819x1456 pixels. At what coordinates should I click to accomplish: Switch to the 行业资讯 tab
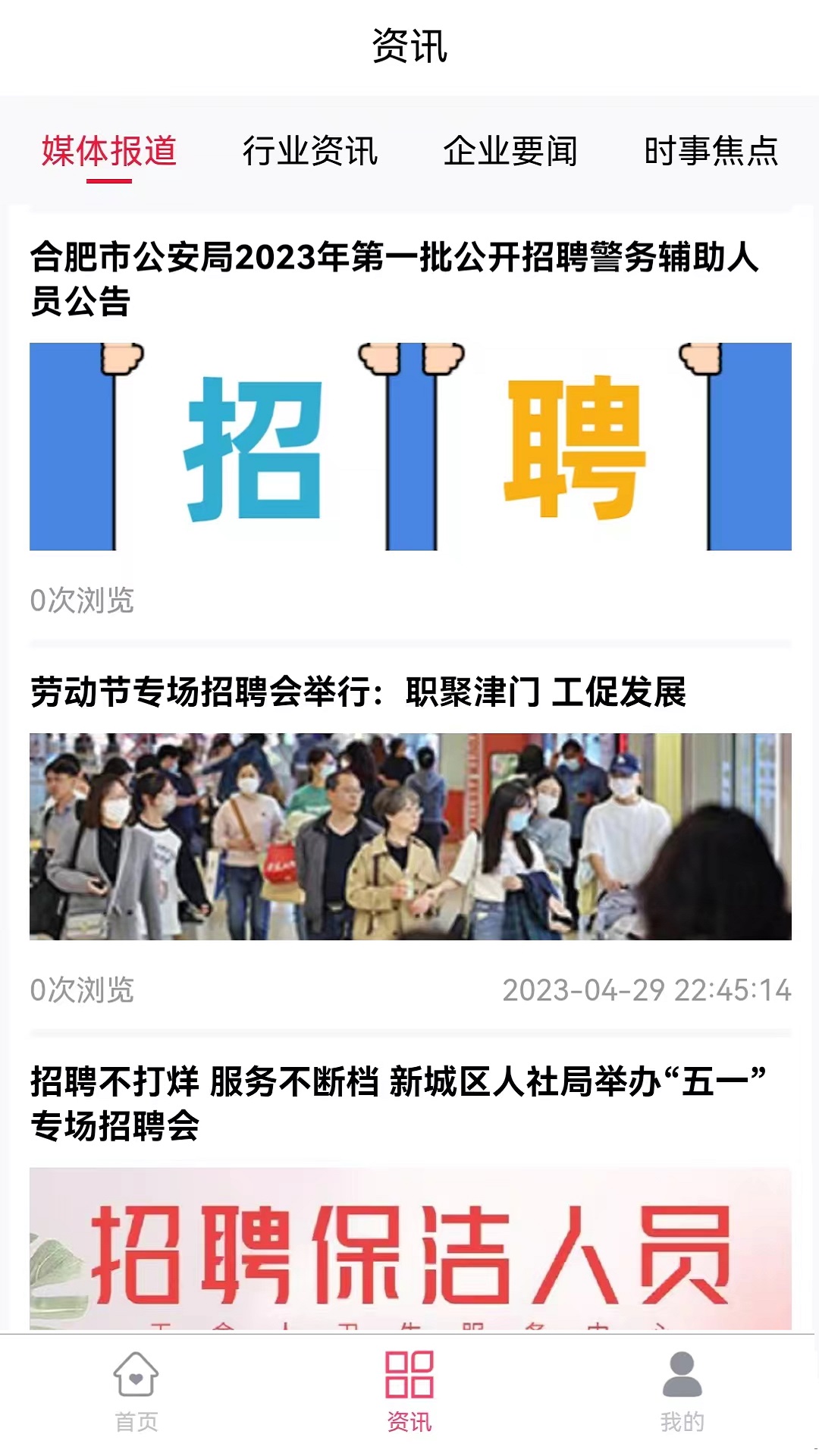(309, 151)
